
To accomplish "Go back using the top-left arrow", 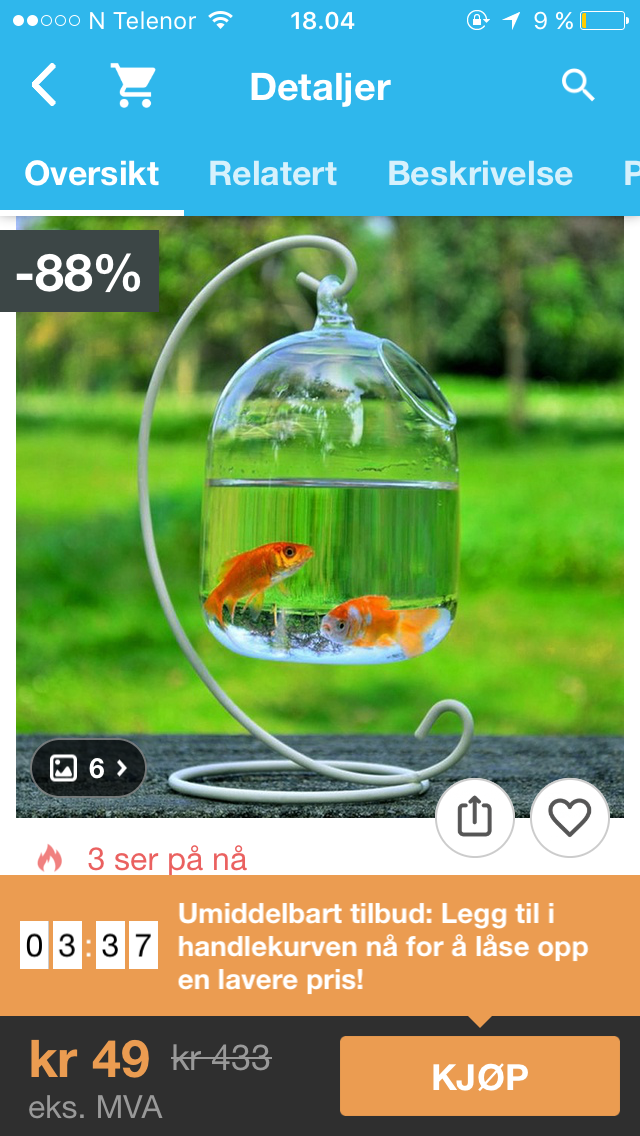I will pos(44,86).
